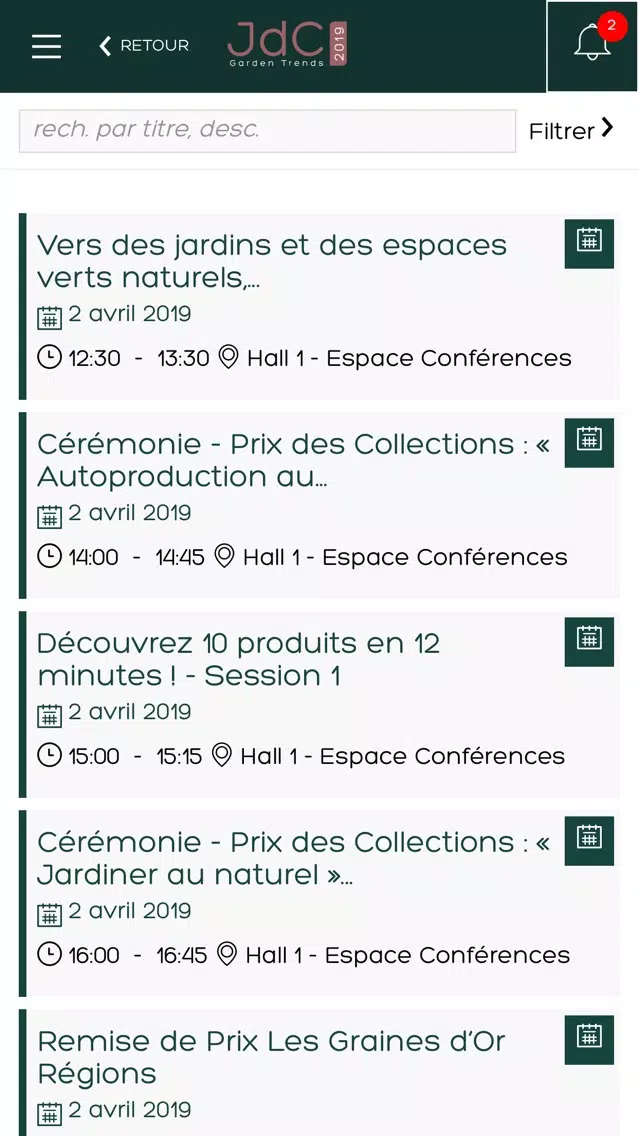
Task: Open the hamburger drawer menu
Action: (46, 46)
